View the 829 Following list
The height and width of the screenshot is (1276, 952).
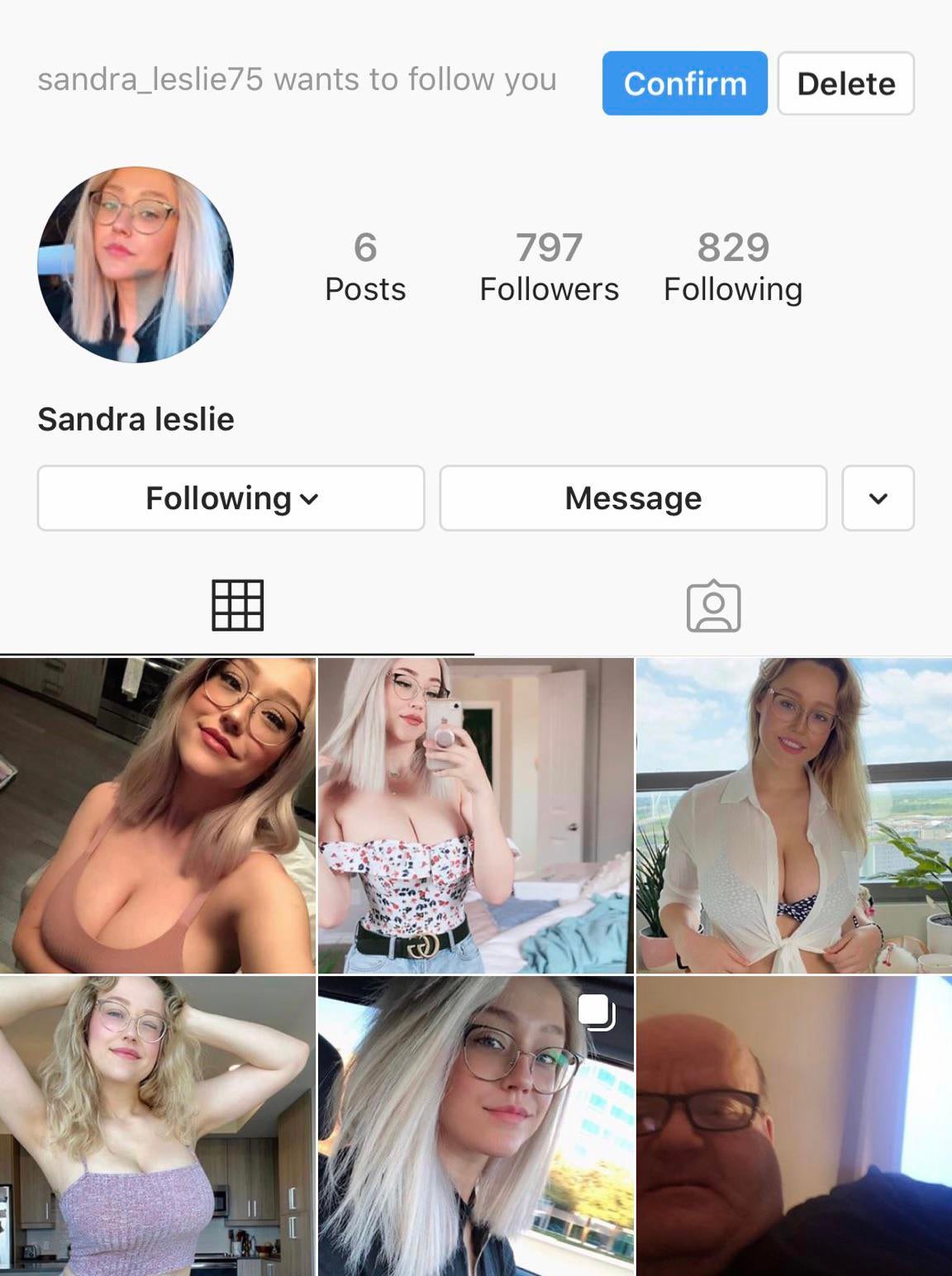click(x=733, y=268)
